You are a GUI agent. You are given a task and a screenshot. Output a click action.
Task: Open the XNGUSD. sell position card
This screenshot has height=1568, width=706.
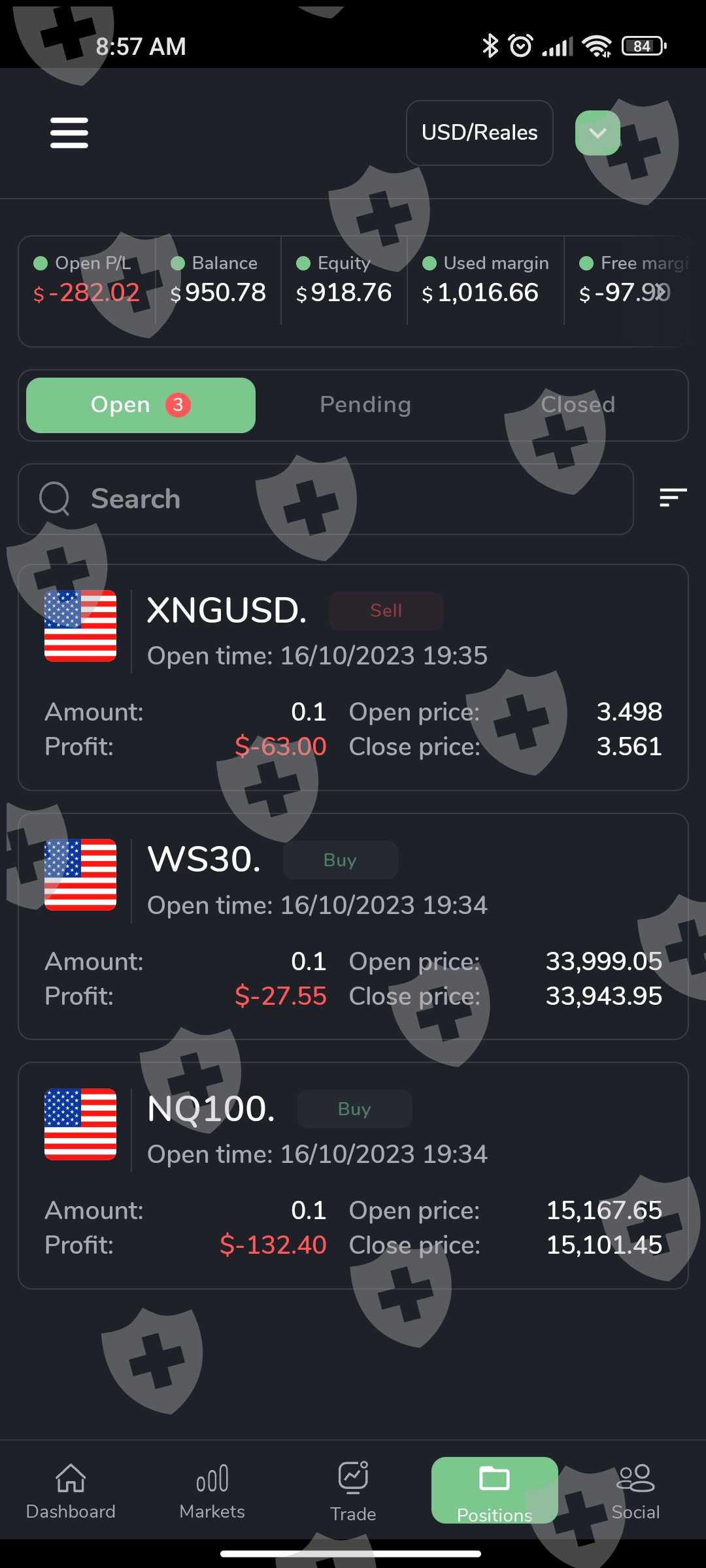pyautogui.click(x=353, y=677)
